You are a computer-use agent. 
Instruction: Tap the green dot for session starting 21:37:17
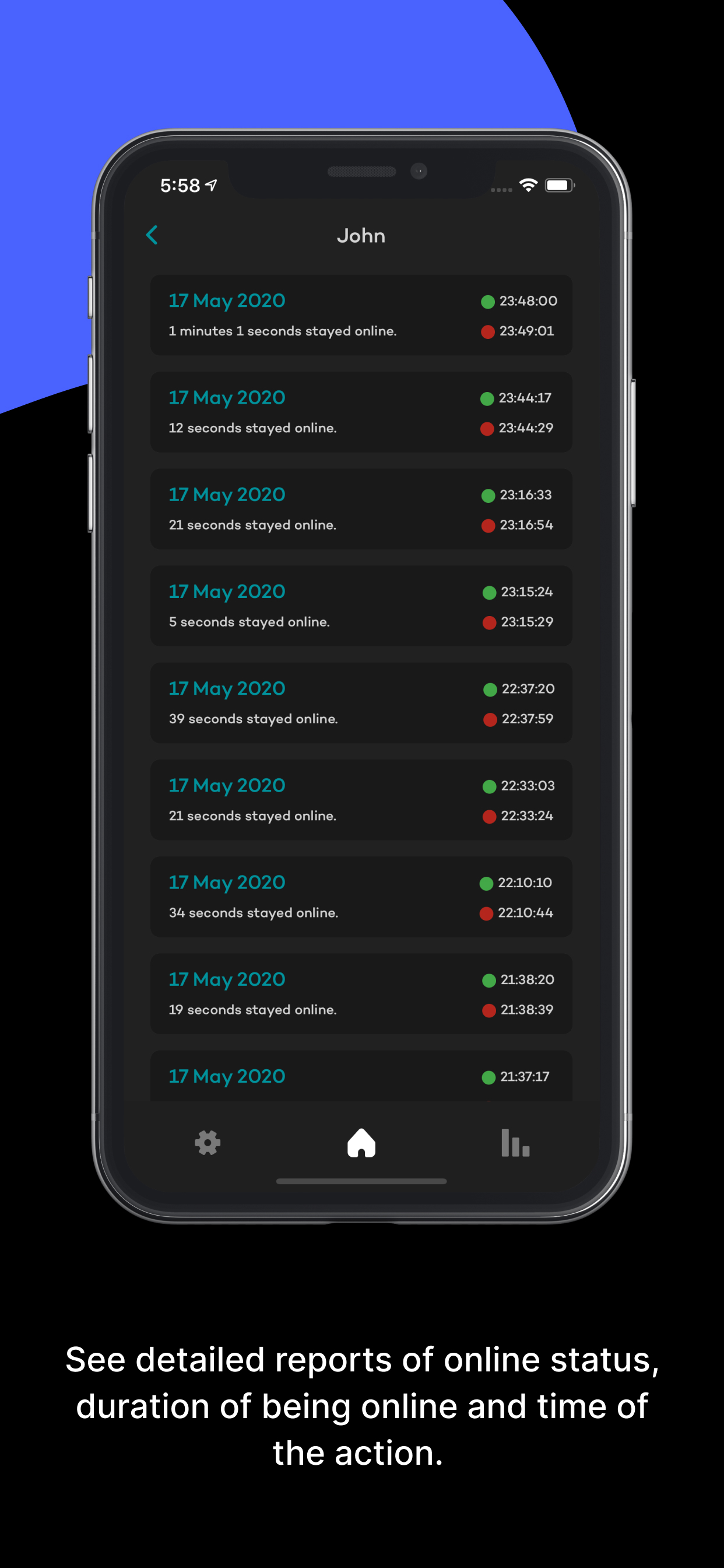pos(490,1077)
